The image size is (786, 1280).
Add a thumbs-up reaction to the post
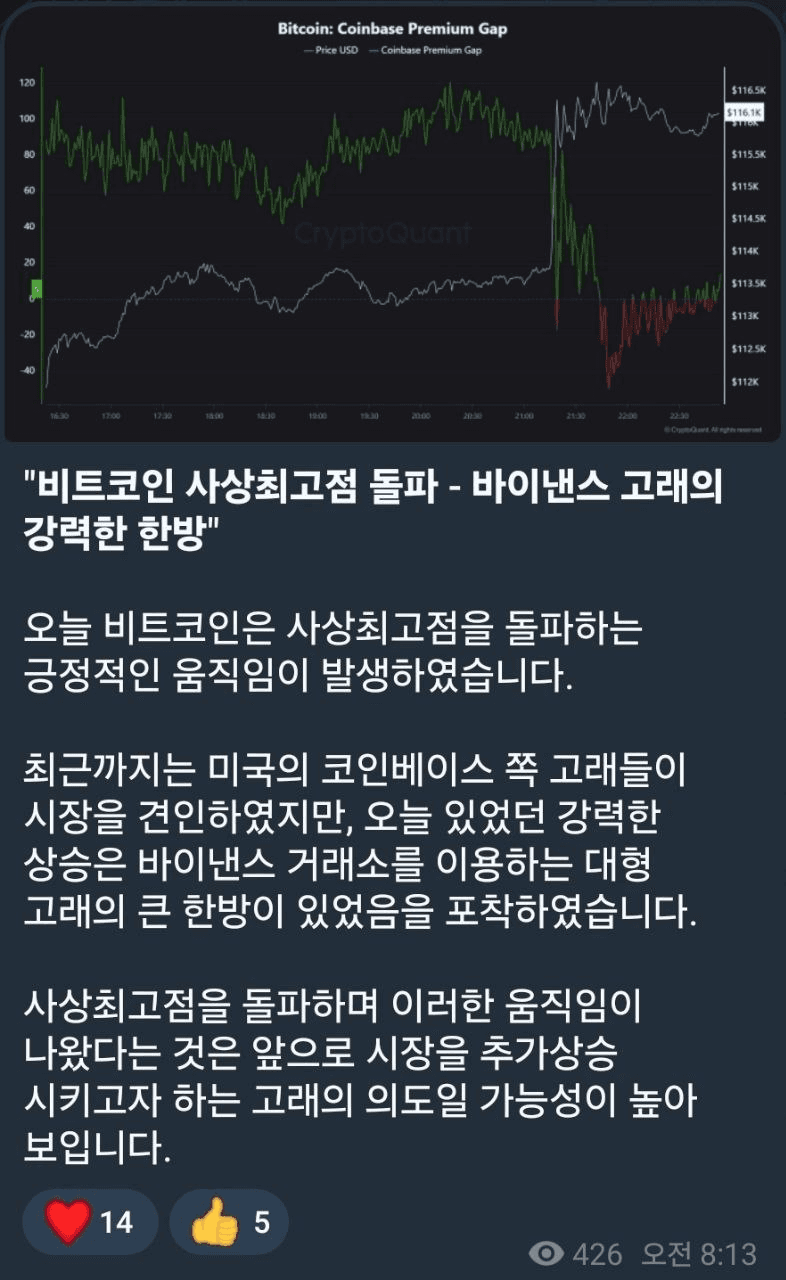click(229, 1222)
